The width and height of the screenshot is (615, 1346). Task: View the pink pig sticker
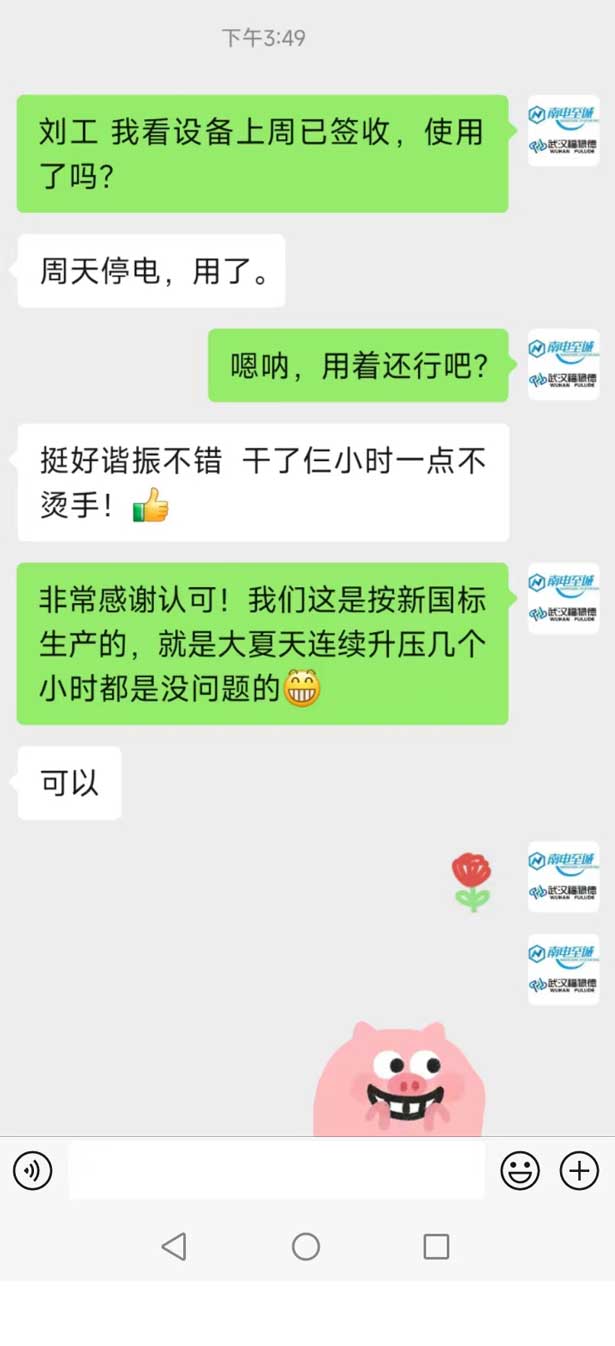tap(400, 1080)
